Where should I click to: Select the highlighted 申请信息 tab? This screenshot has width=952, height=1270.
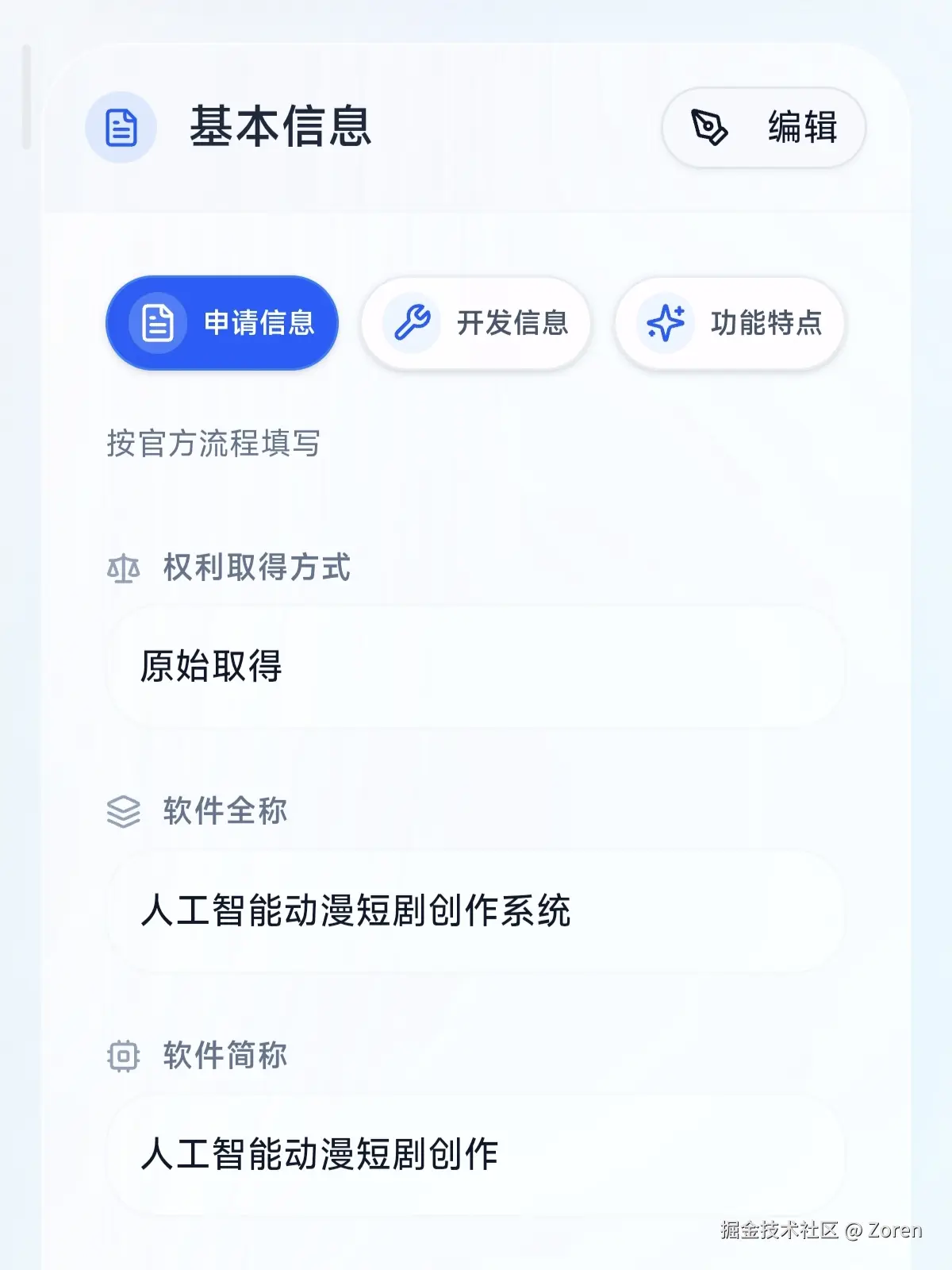pyautogui.click(x=221, y=322)
